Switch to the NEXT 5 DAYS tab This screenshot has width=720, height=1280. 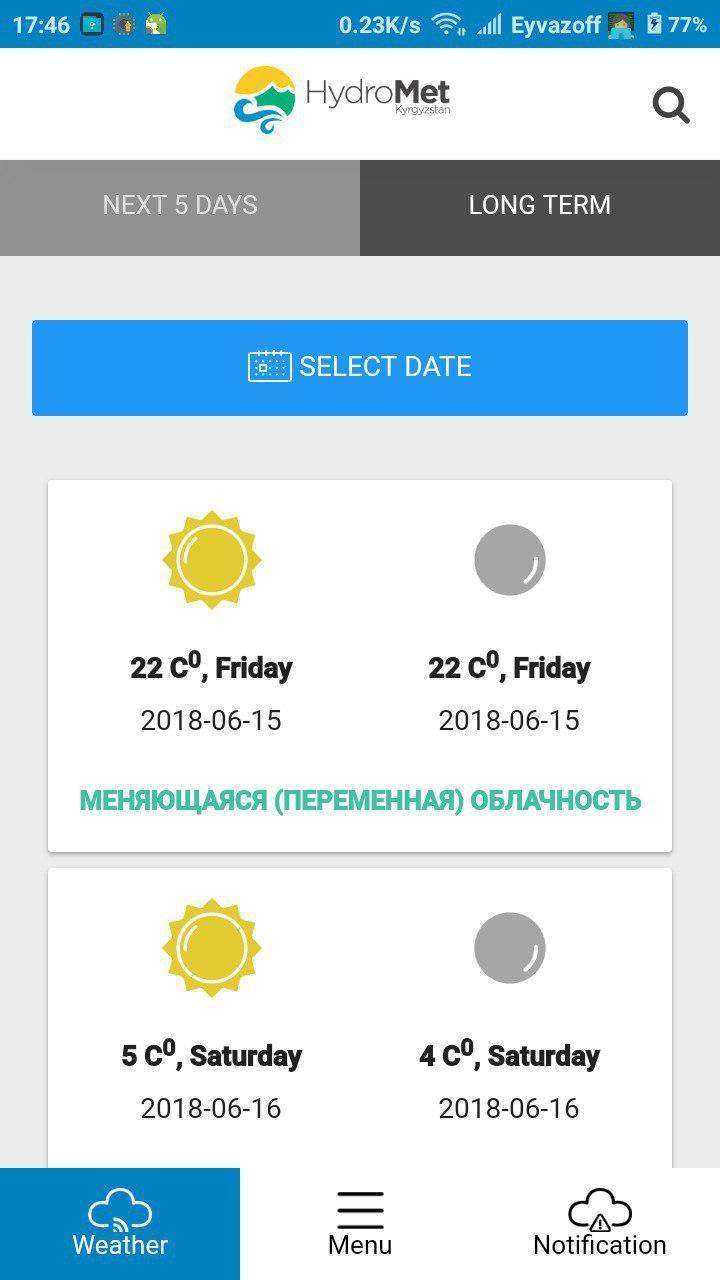(x=179, y=206)
